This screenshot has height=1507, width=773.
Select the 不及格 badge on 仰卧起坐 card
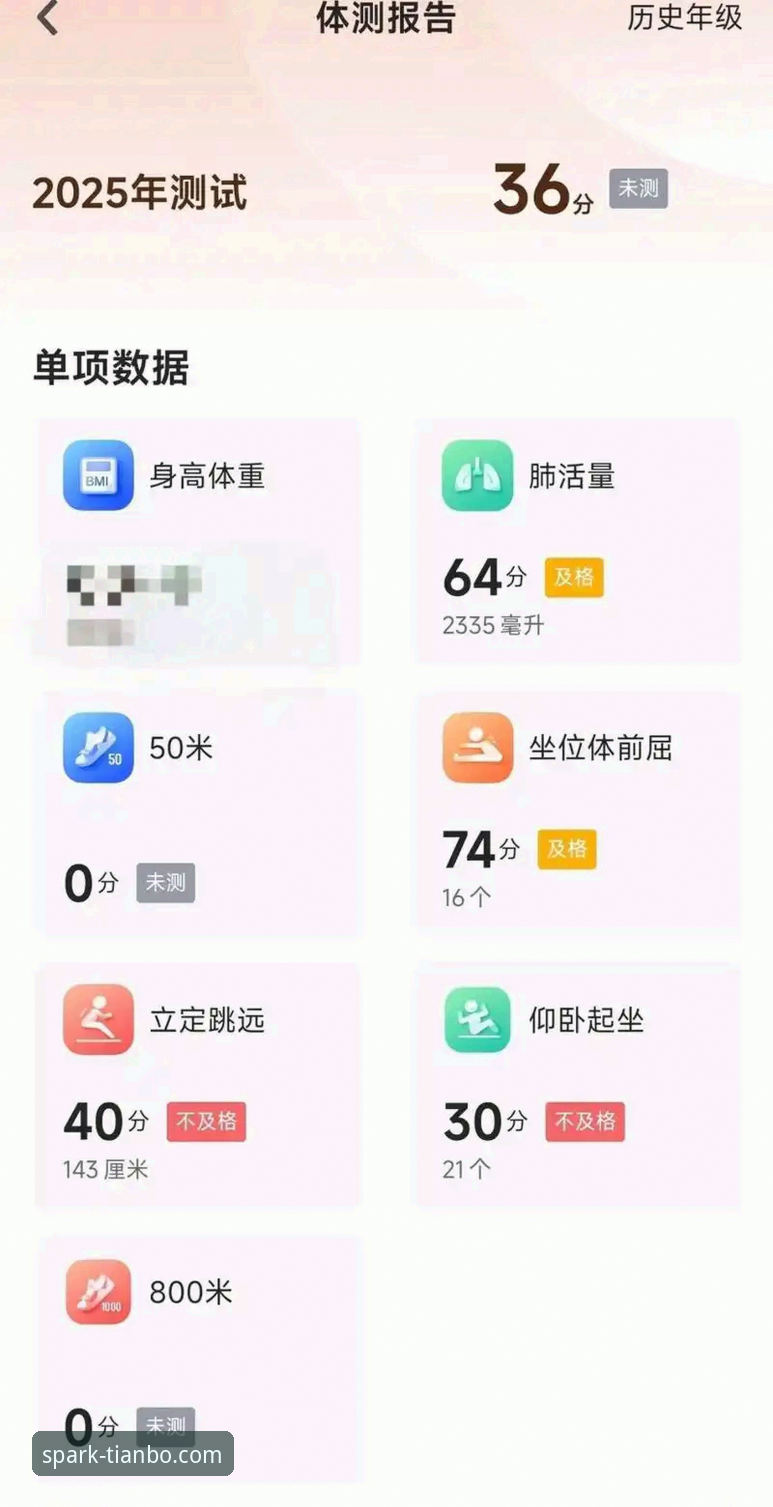click(x=585, y=1122)
